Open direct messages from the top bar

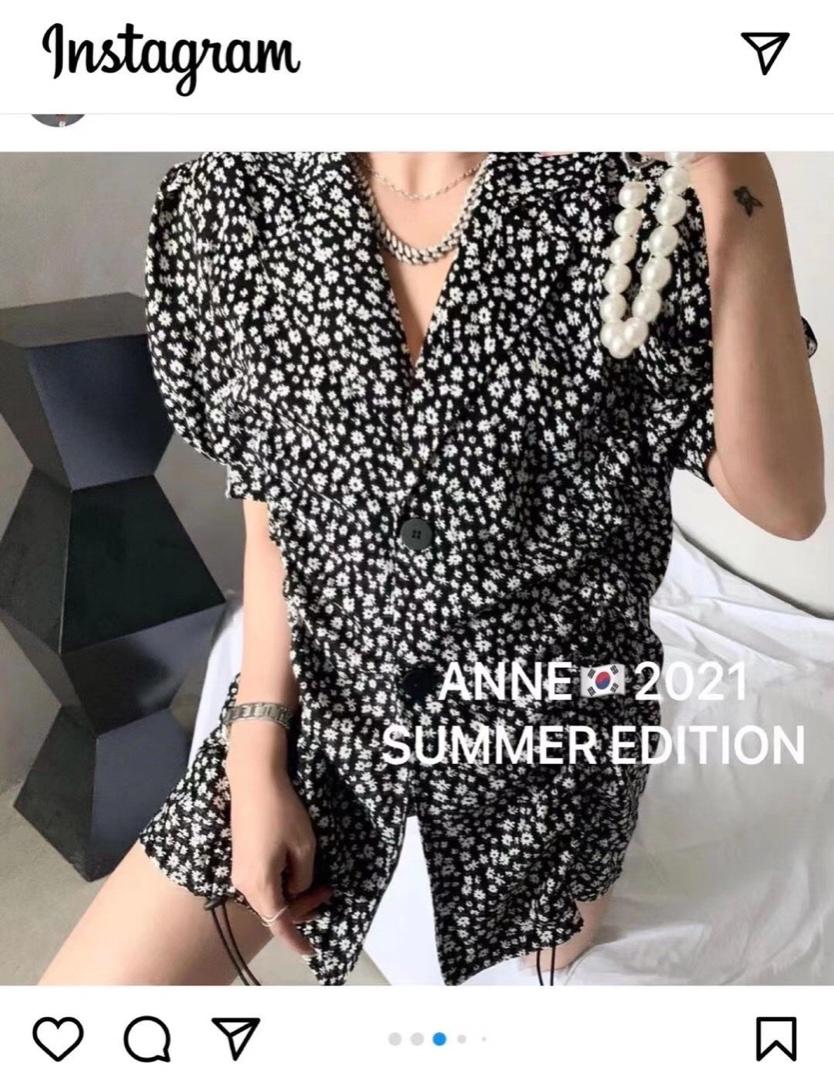point(765,52)
